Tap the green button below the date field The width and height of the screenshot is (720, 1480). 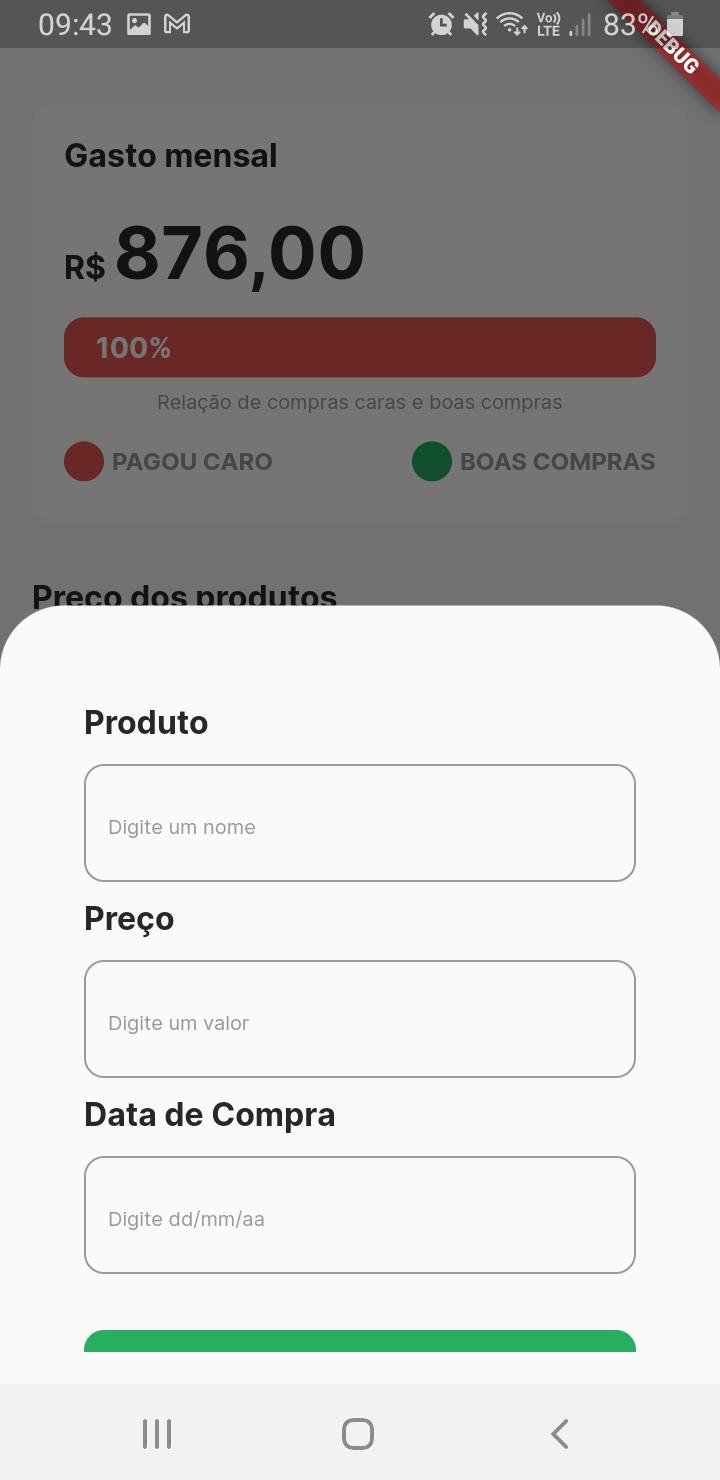tap(360, 1341)
